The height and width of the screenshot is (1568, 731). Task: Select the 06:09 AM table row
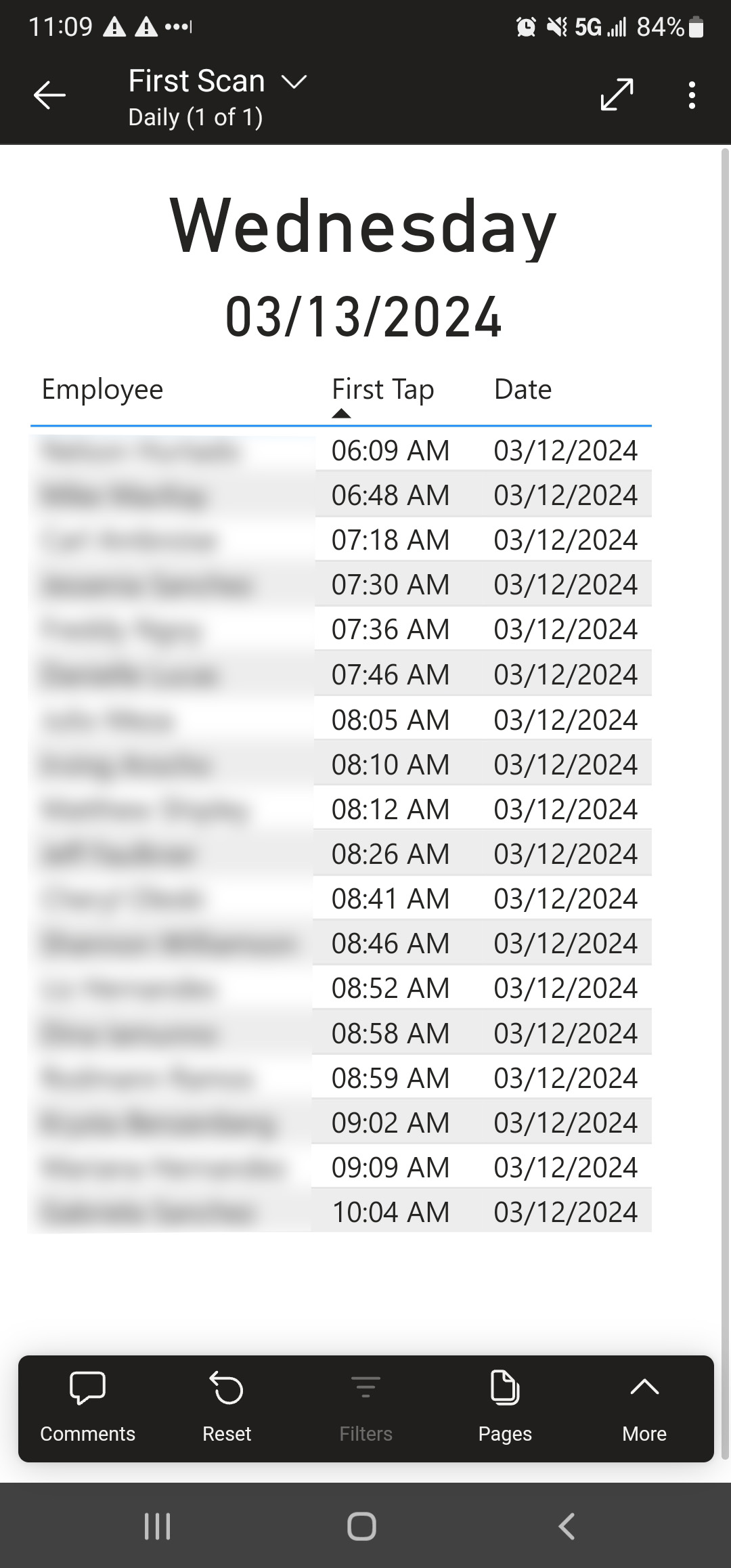[340, 450]
